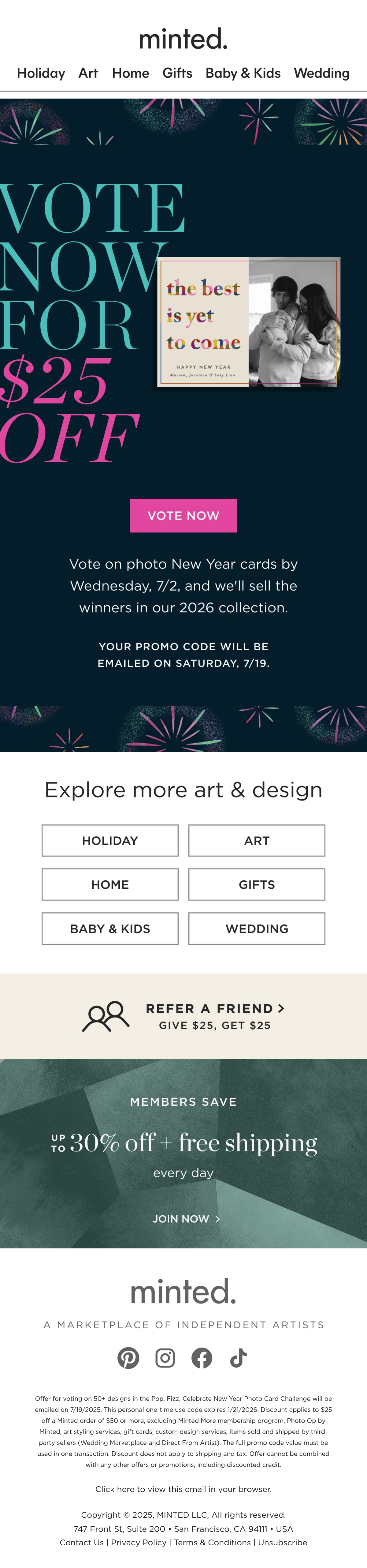Open the New Year photo card preview
The width and height of the screenshot is (367, 1568).
249,322
